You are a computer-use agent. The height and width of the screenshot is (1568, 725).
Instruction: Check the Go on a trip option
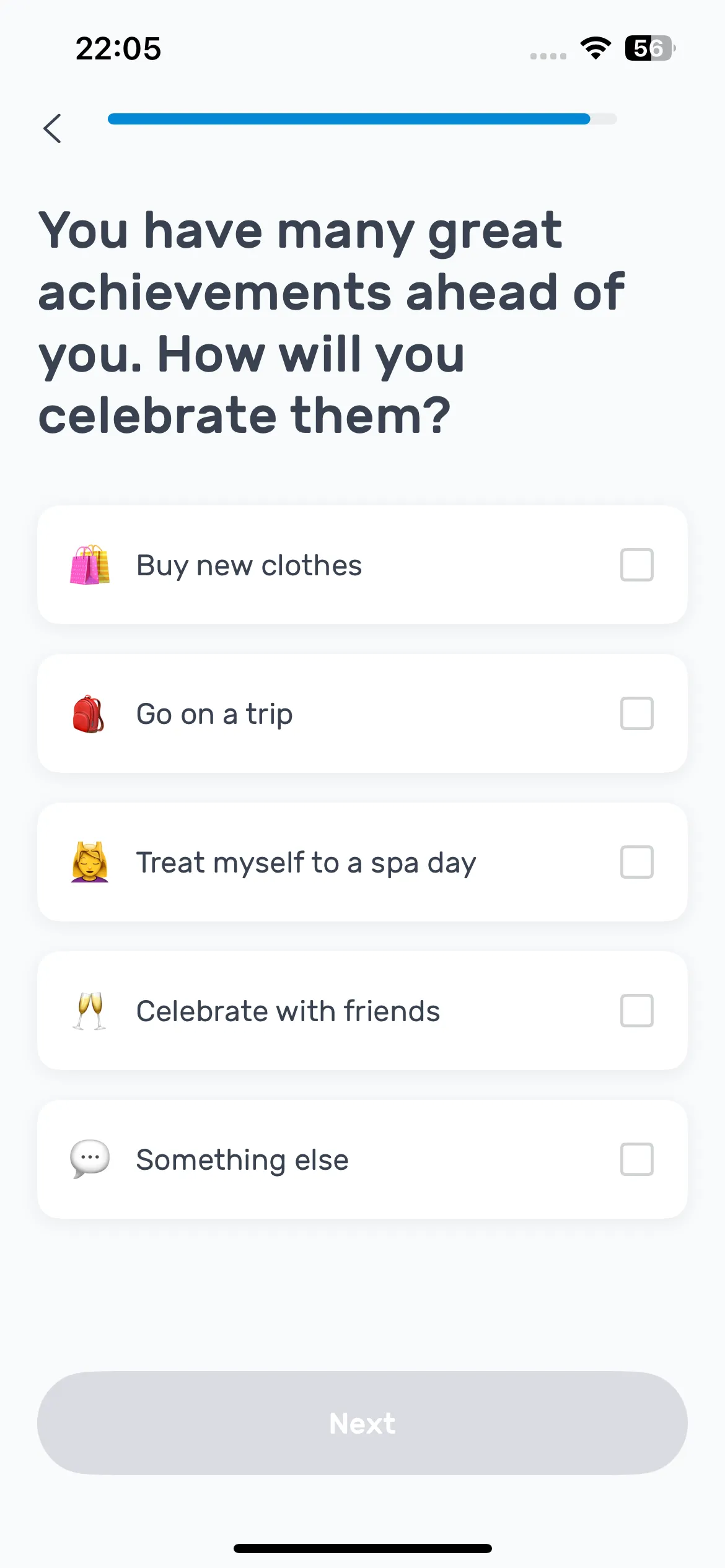tap(362, 713)
